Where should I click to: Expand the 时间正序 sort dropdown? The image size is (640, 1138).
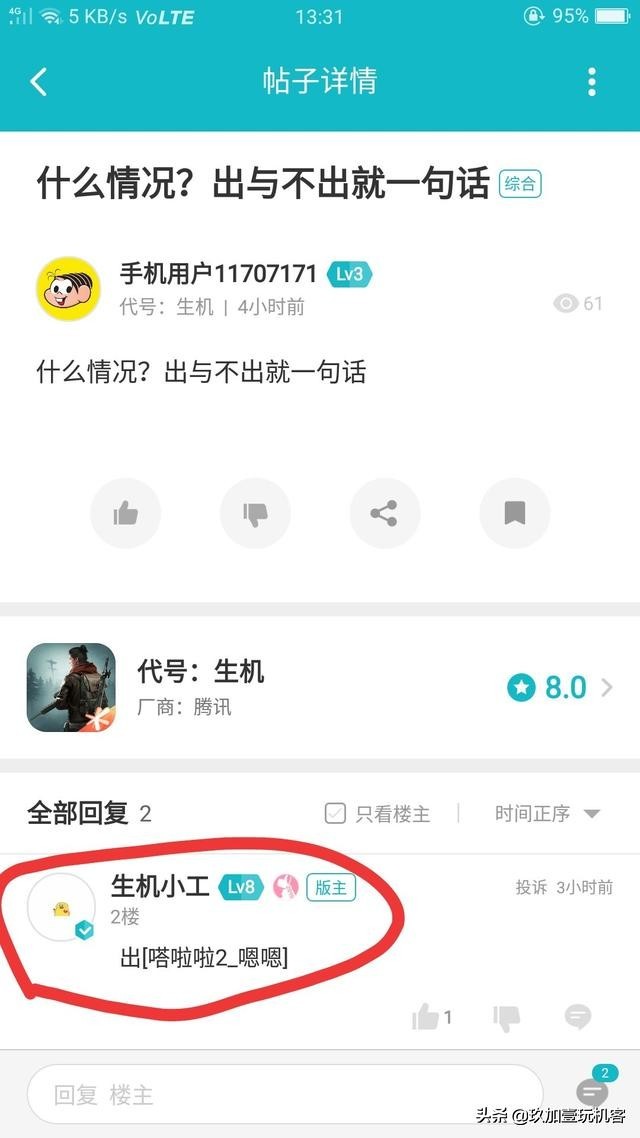[548, 813]
